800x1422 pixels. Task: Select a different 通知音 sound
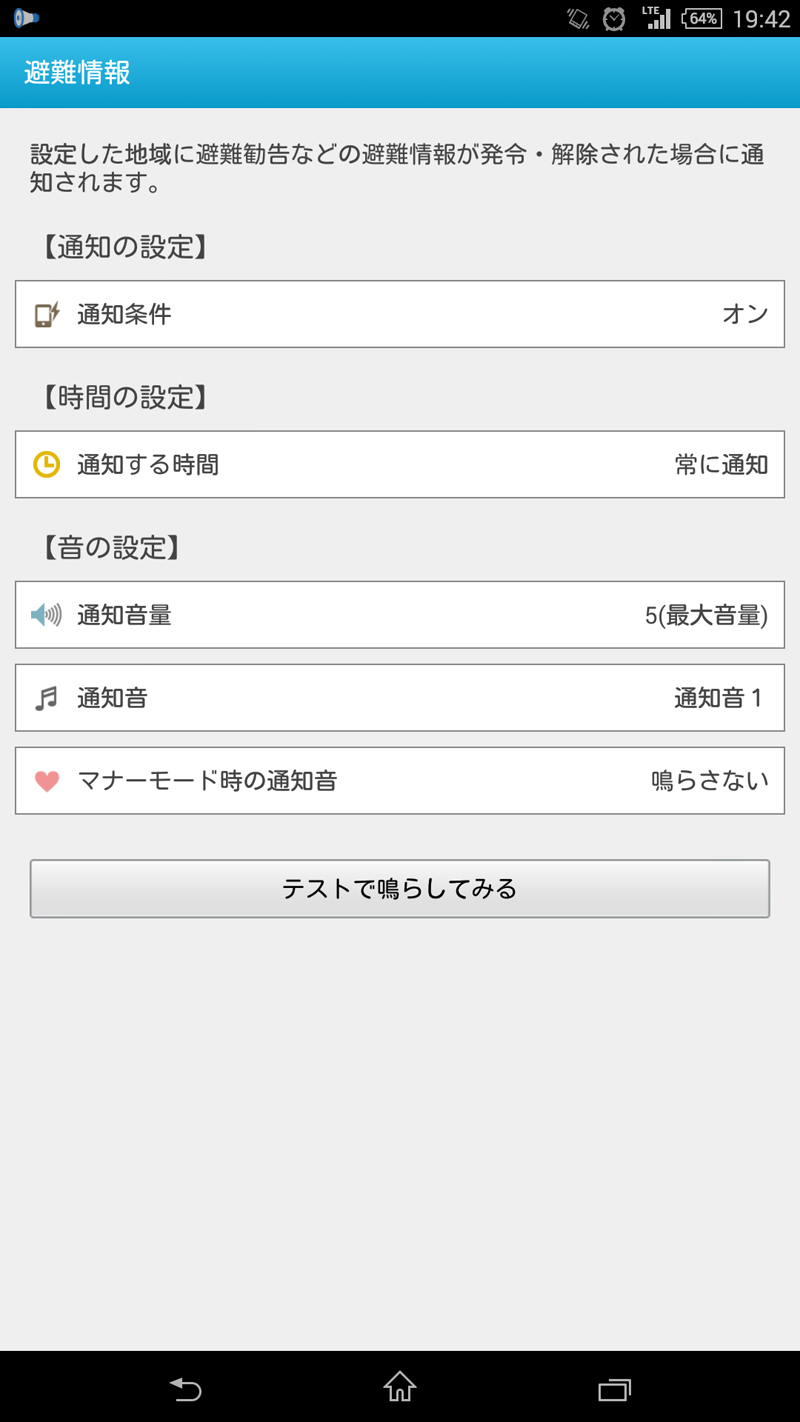tap(400, 697)
